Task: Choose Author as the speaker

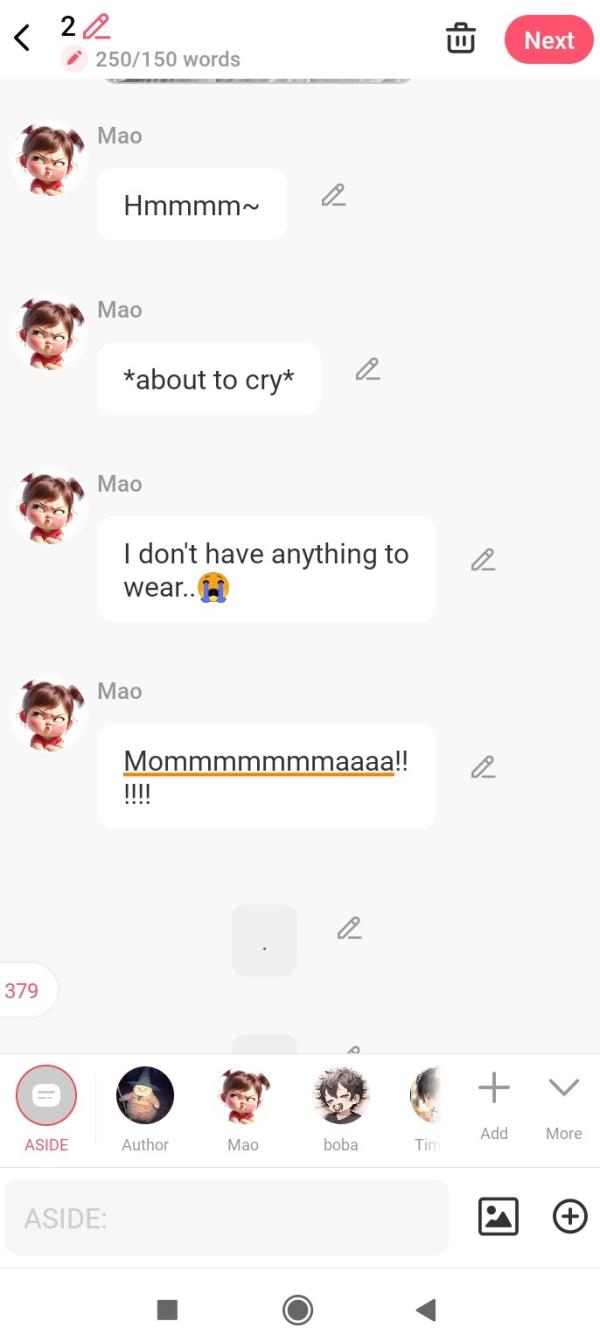Action: coord(145,1096)
